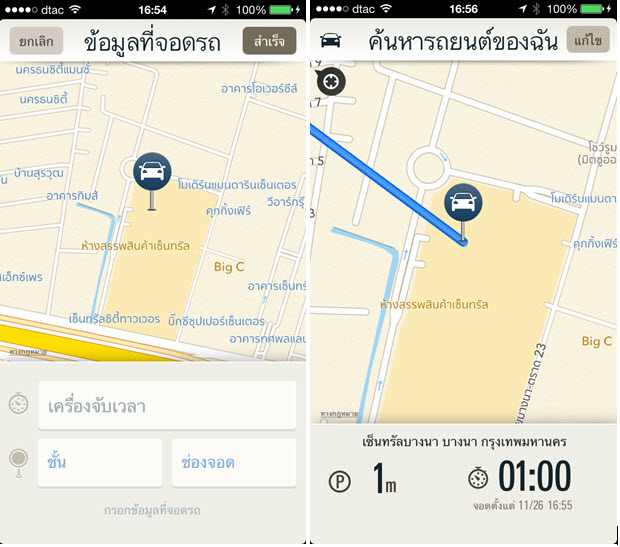Tap the แก้ไข edit button
The height and width of the screenshot is (547, 620).
(x=588, y=40)
